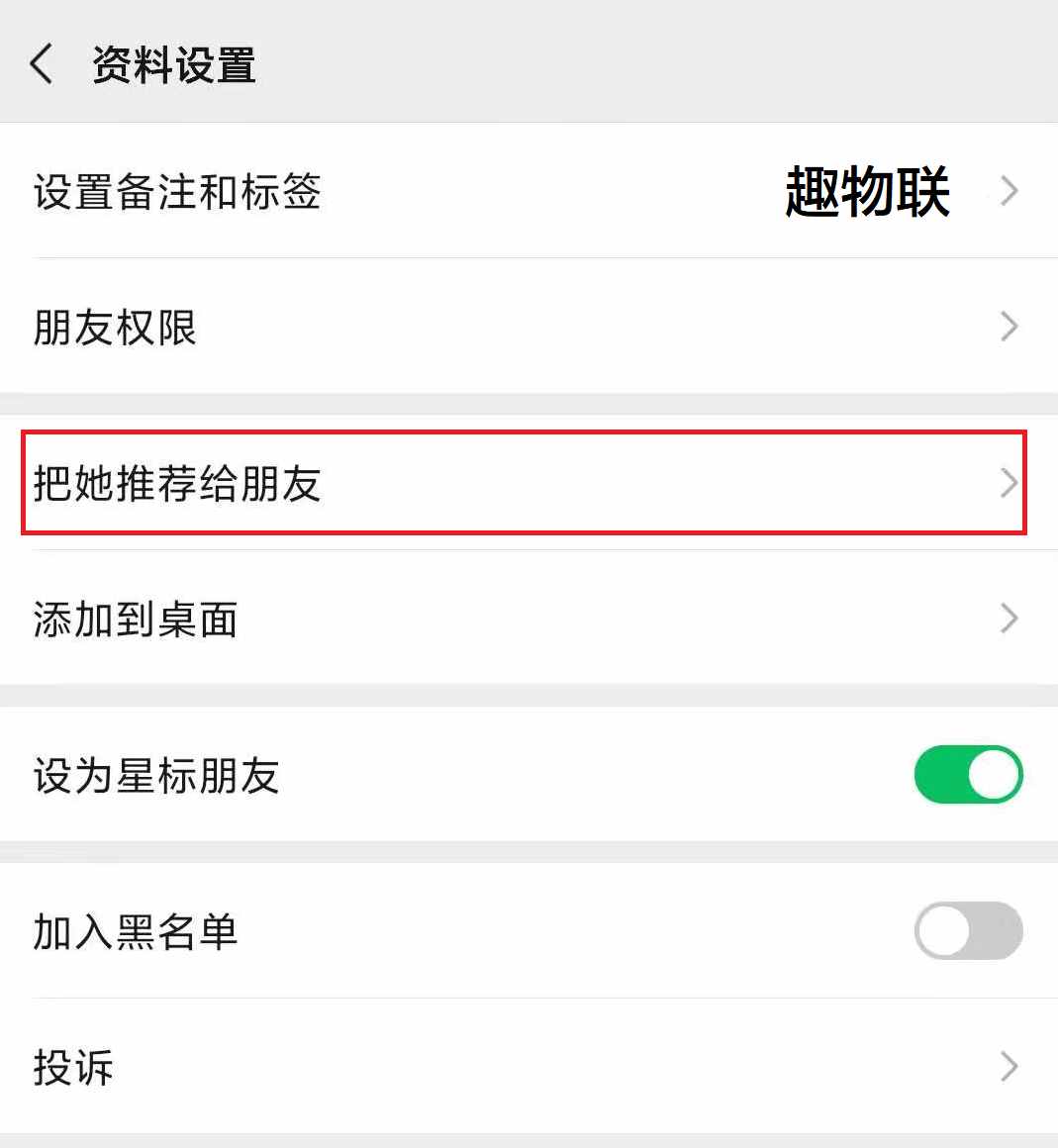Image resolution: width=1058 pixels, height=1148 pixels.
Task: Click the green star-friend switch knob
Action: coord(993,774)
